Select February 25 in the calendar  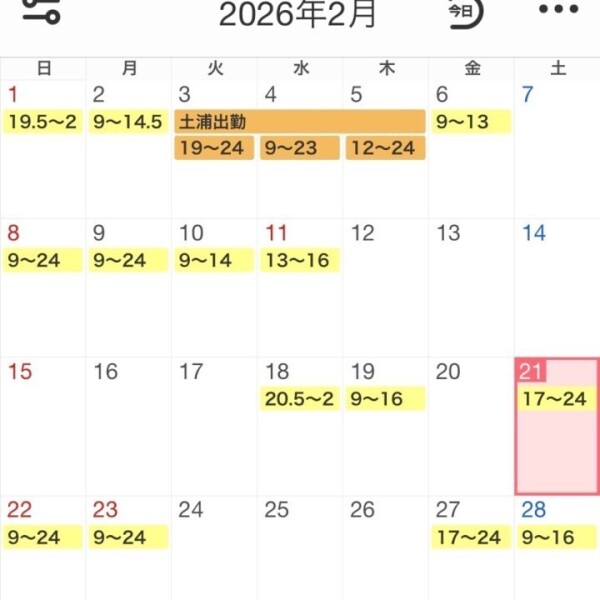coord(300,550)
